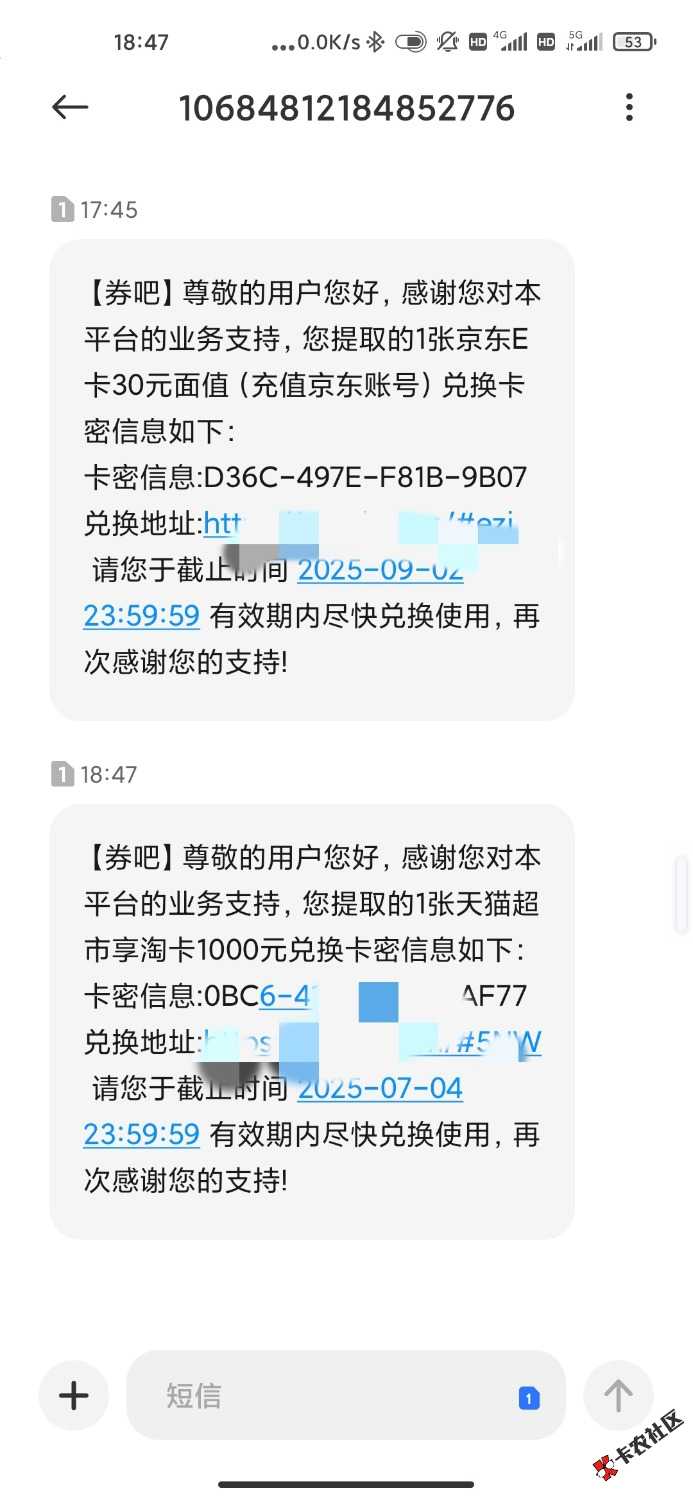Screen dimensions: 693x1500
Task: Open the three-dot overflow menu
Action: pyautogui.click(x=629, y=107)
